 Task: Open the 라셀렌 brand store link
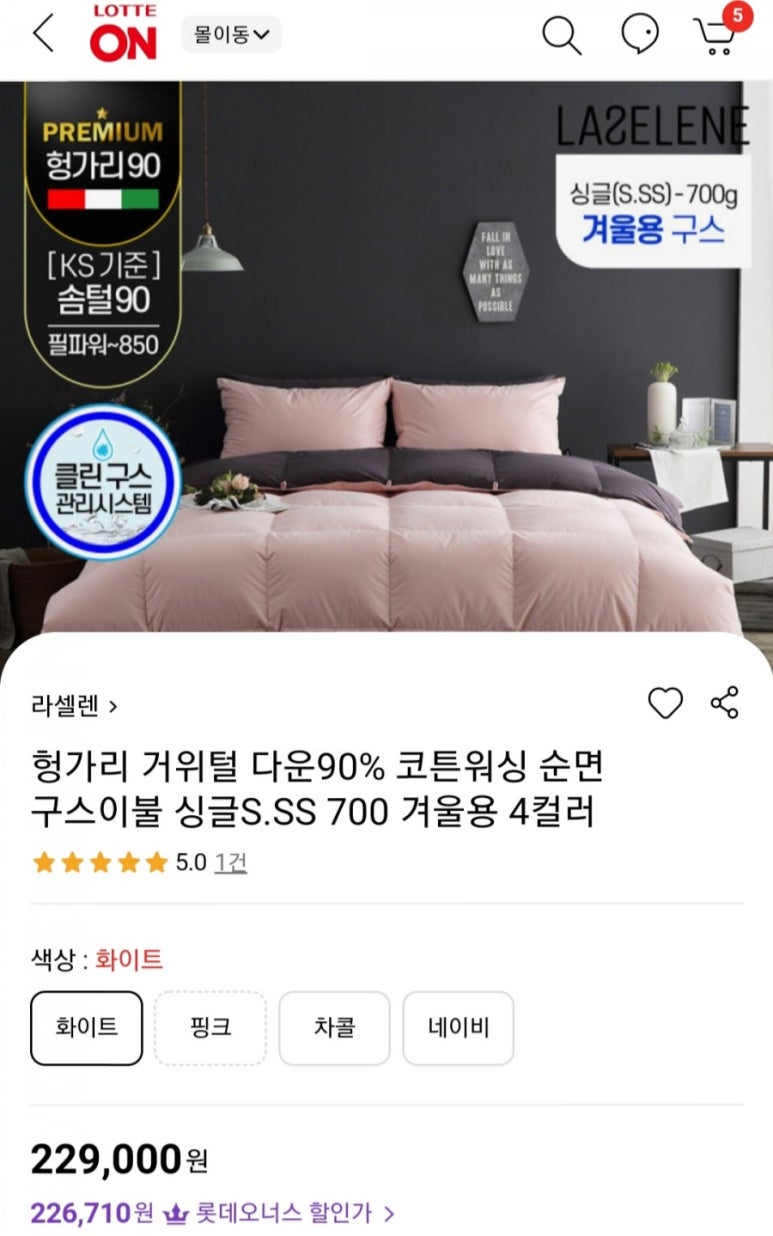(x=74, y=706)
